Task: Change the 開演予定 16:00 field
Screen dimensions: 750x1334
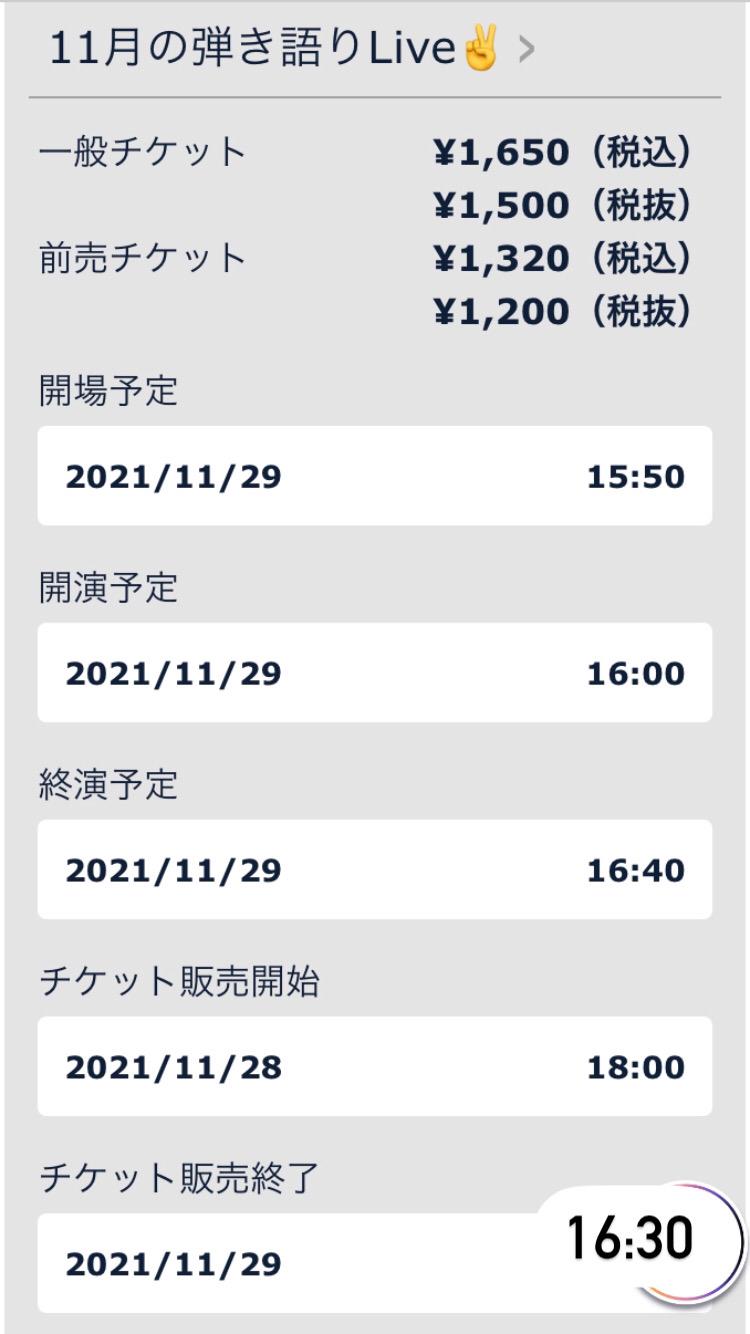Action: 374,673
